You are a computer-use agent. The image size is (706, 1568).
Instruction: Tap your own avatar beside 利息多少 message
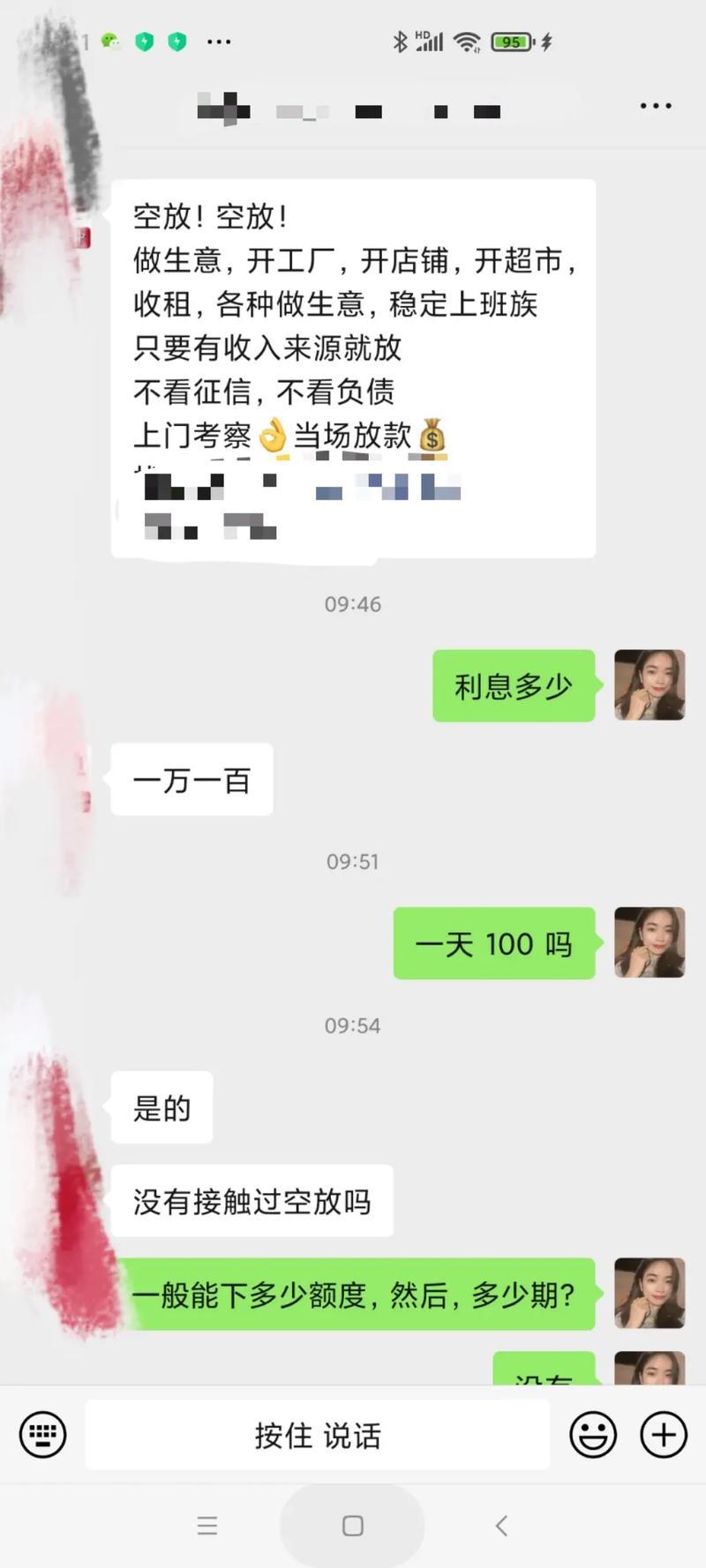[650, 686]
